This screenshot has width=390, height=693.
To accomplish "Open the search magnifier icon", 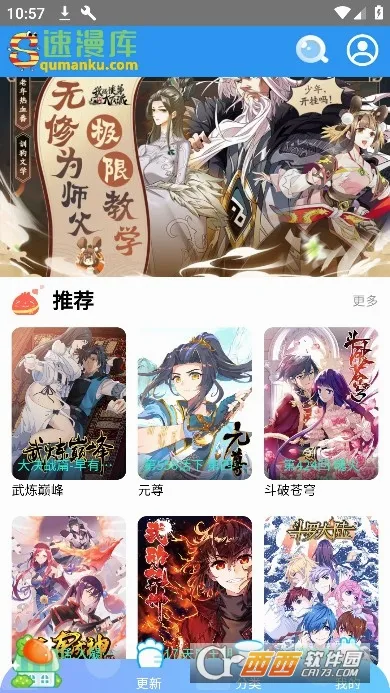I will click(x=312, y=50).
